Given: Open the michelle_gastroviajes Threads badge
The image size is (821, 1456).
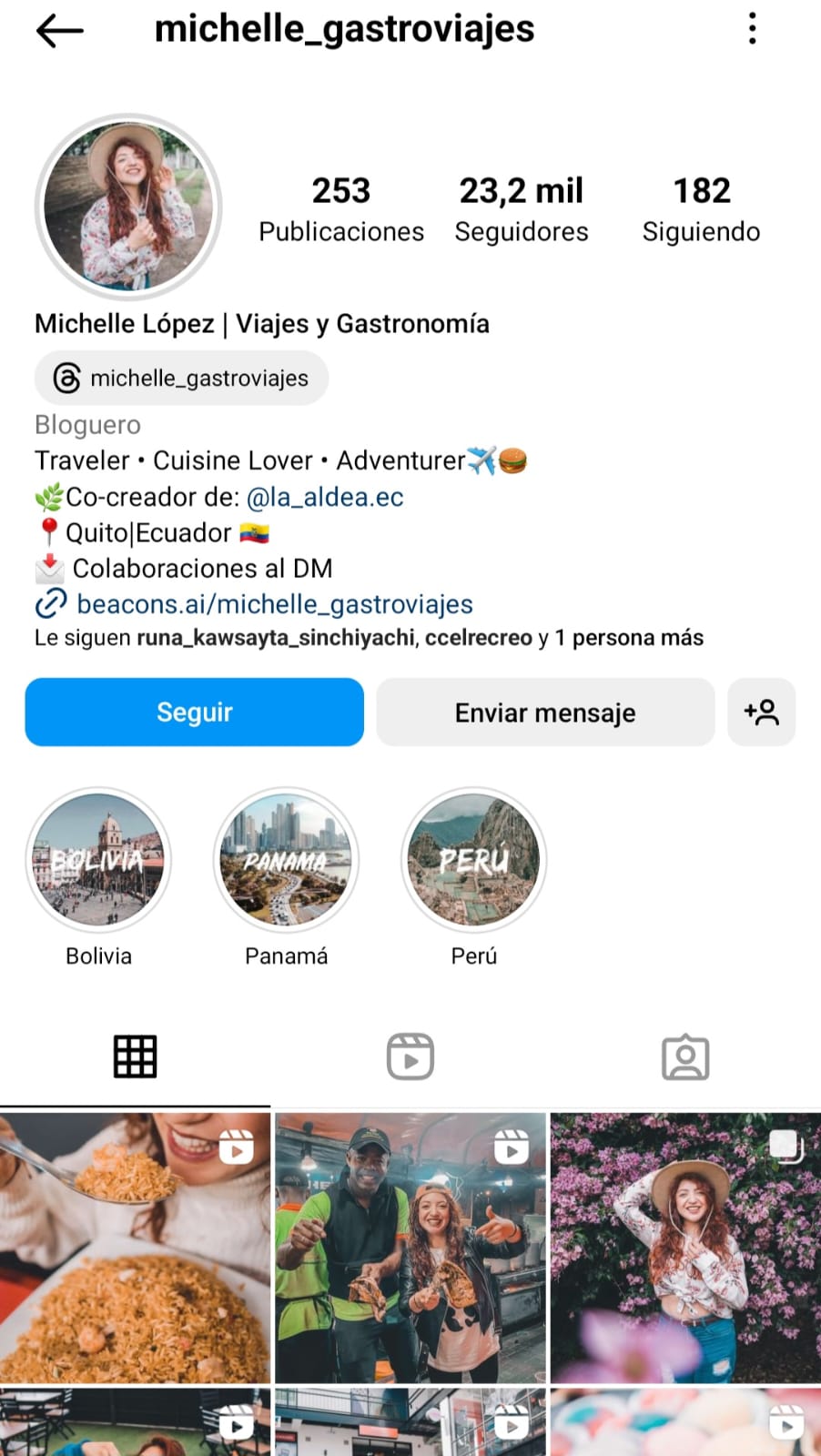Looking at the screenshot, I should pyautogui.click(x=181, y=378).
